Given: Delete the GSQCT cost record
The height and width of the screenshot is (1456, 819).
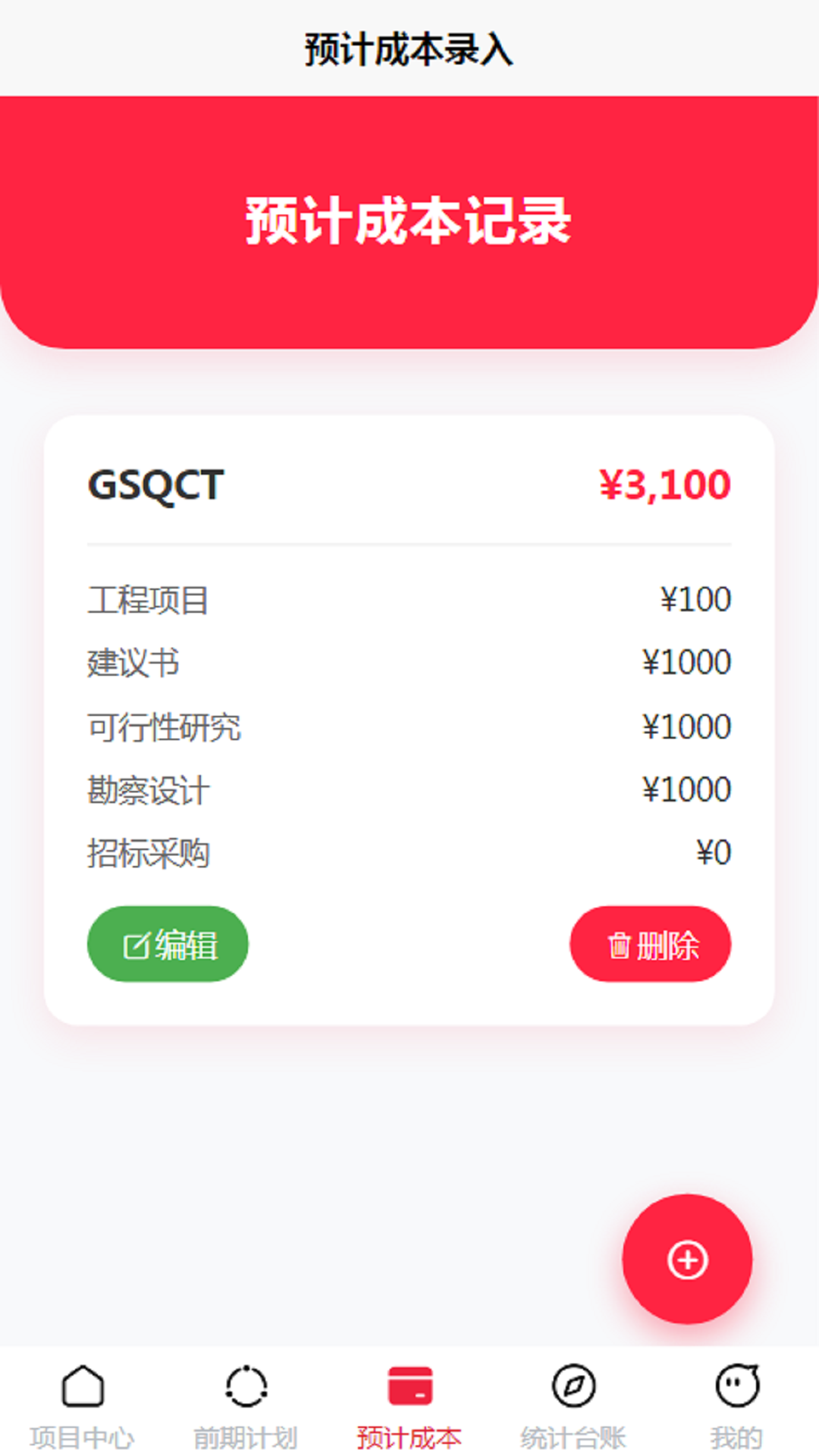Looking at the screenshot, I should tap(650, 944).
